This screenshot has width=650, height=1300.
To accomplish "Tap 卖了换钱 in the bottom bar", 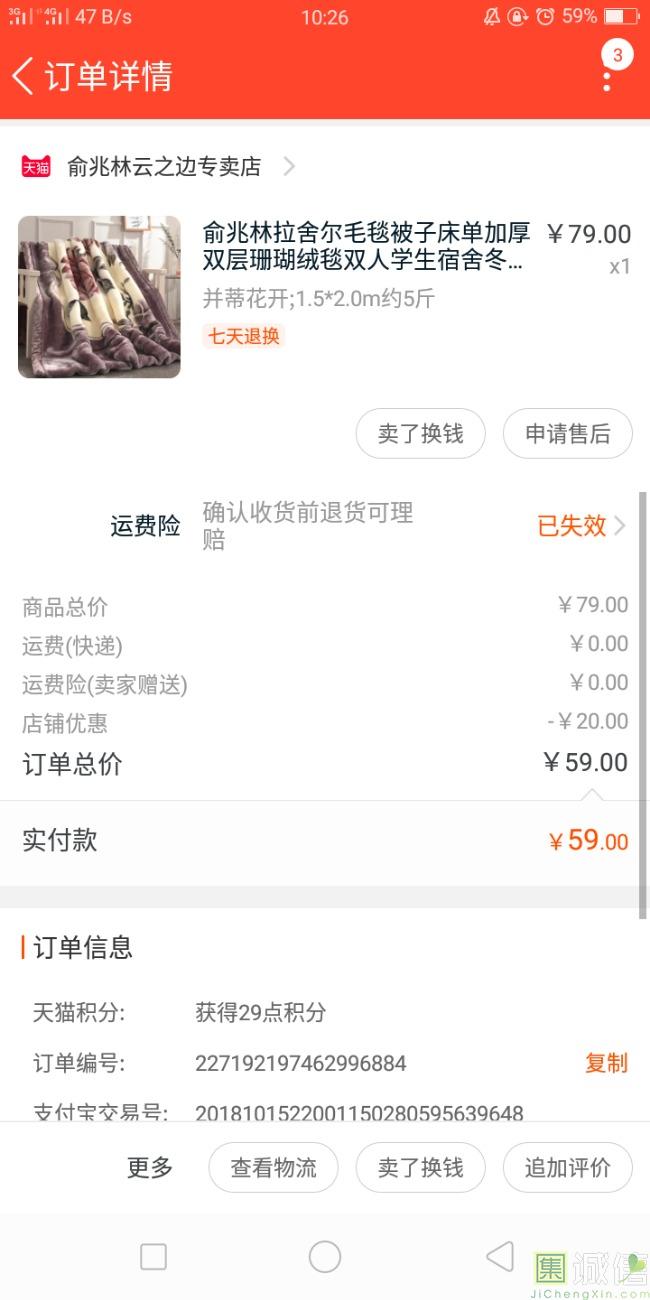I will [x=421, y=1168].
